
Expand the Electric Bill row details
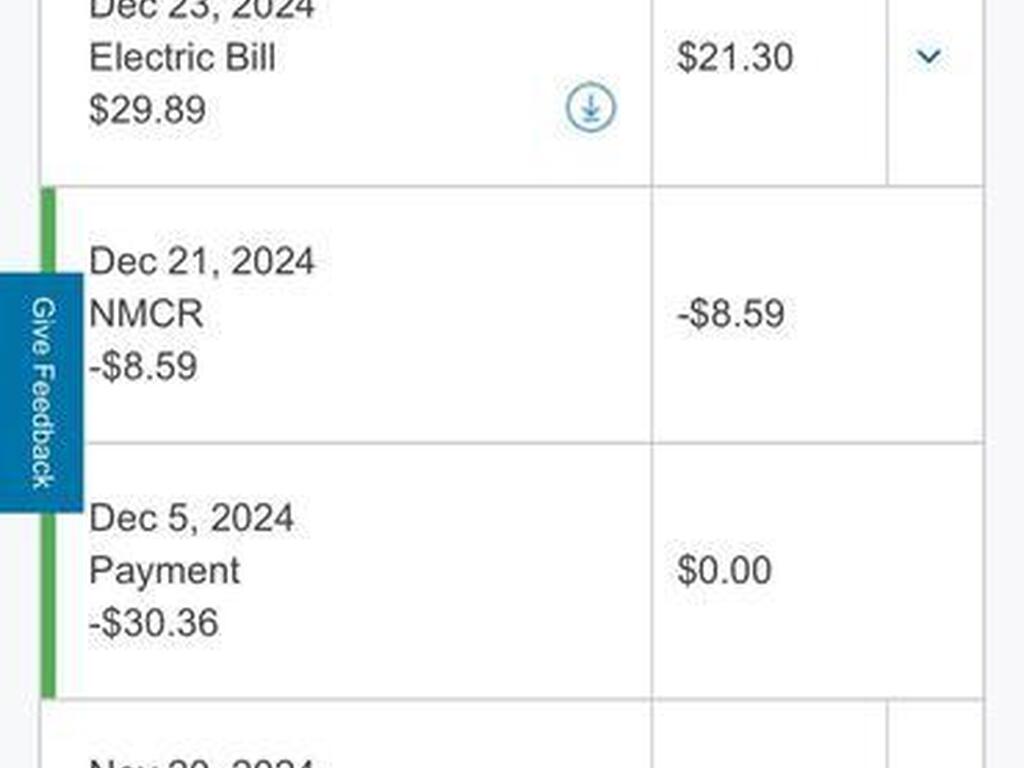coord(929,57)
